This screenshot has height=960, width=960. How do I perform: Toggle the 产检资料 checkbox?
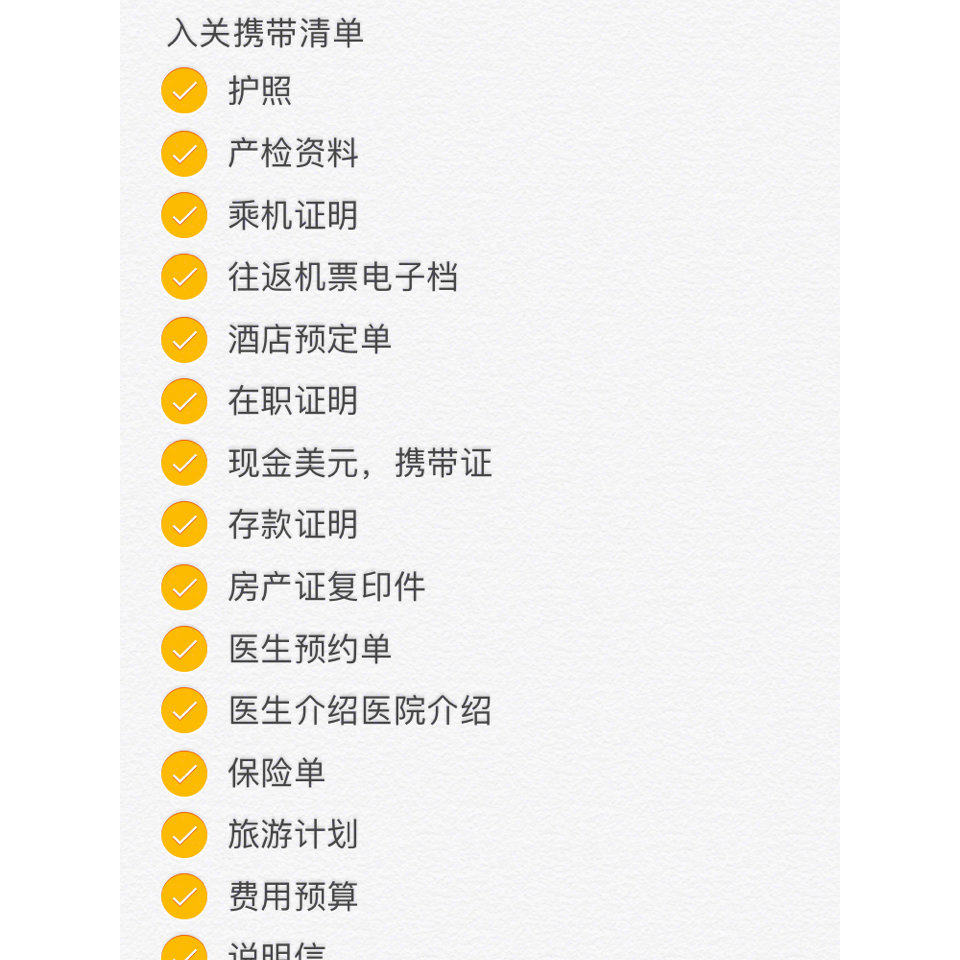pyautogui.click(x=184, y=153)
